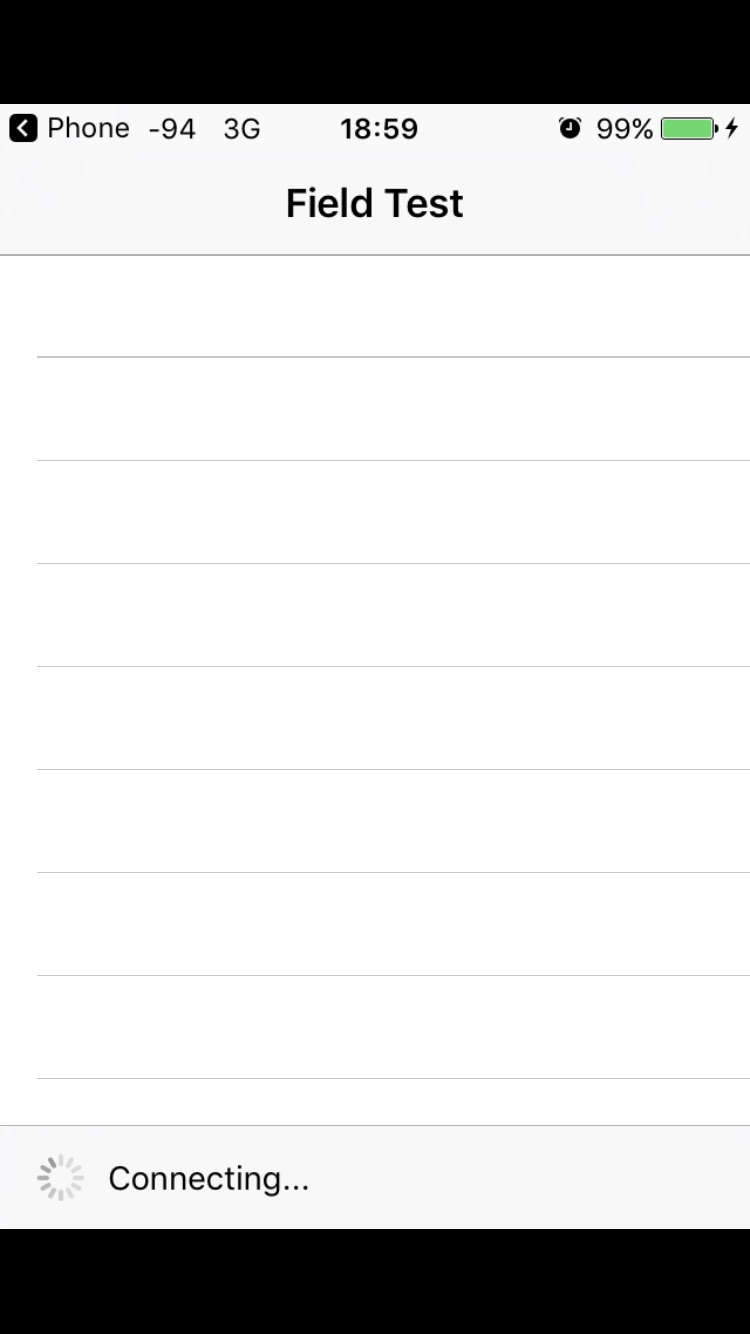Image resolution: width=750 pixels, height=1334 pixels.
Task: Return to the Phone app via back breadcrumb
Action: [x=68, y=128]
